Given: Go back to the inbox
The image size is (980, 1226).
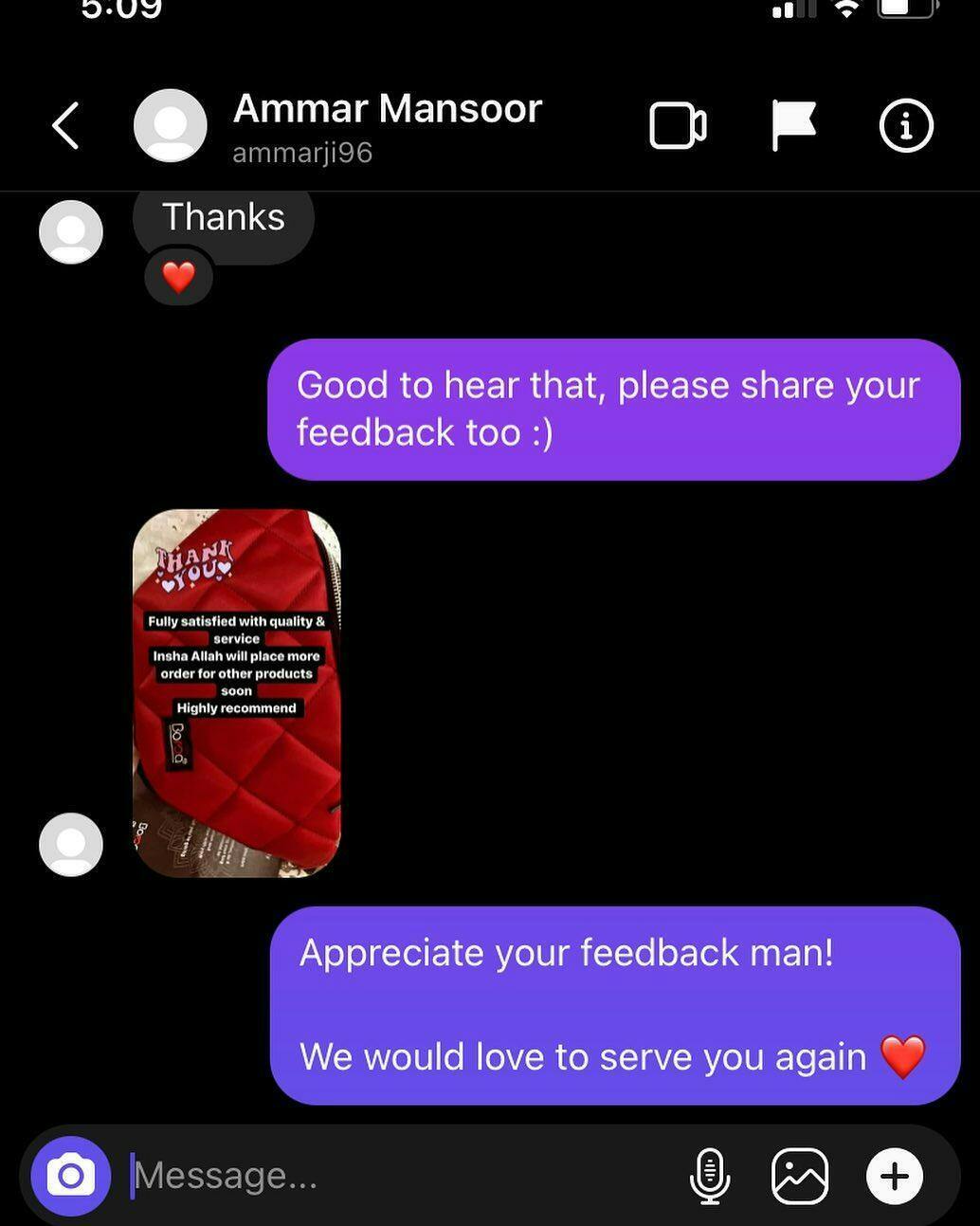Looking at the screenshot, I should click(65, 126).
